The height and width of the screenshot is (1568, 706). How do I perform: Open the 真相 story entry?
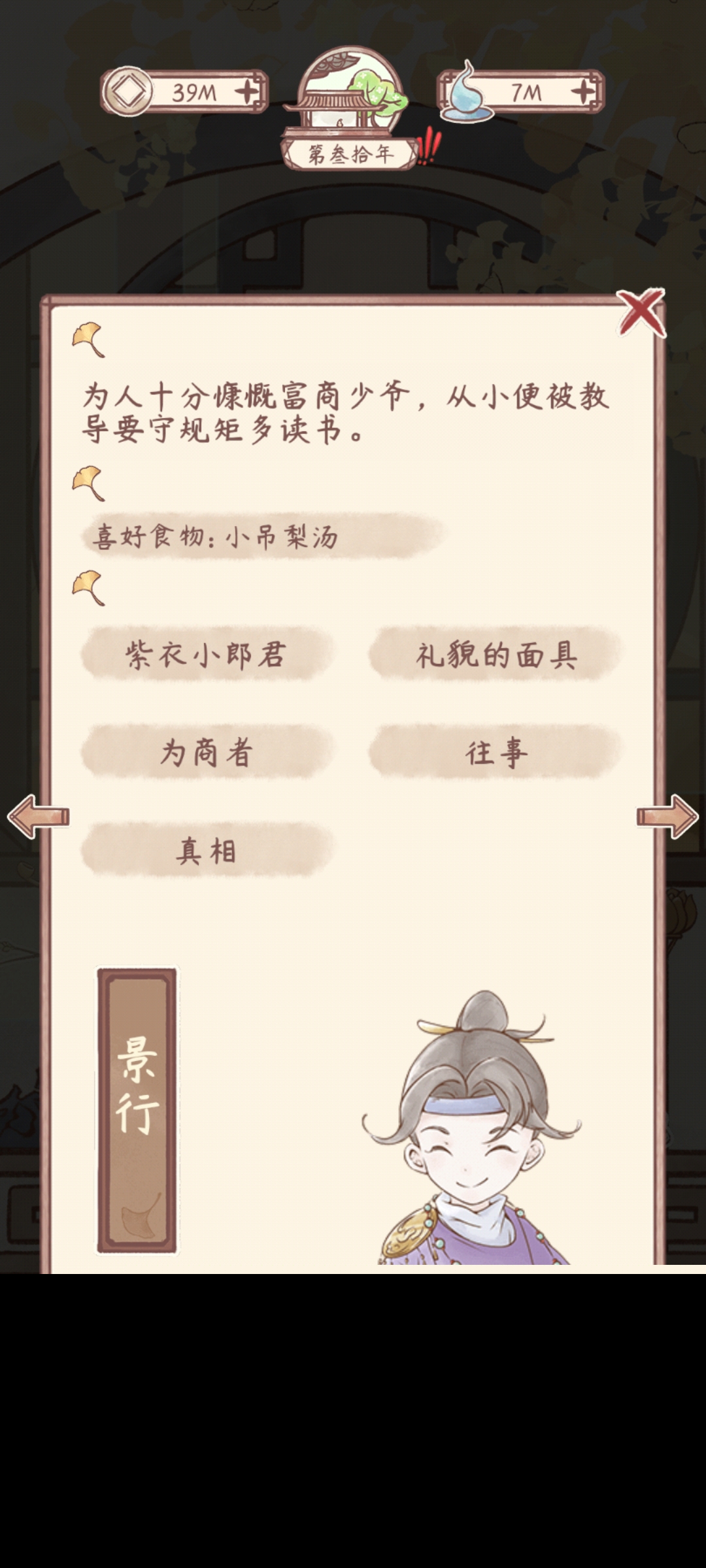click(x=207, y=851)
